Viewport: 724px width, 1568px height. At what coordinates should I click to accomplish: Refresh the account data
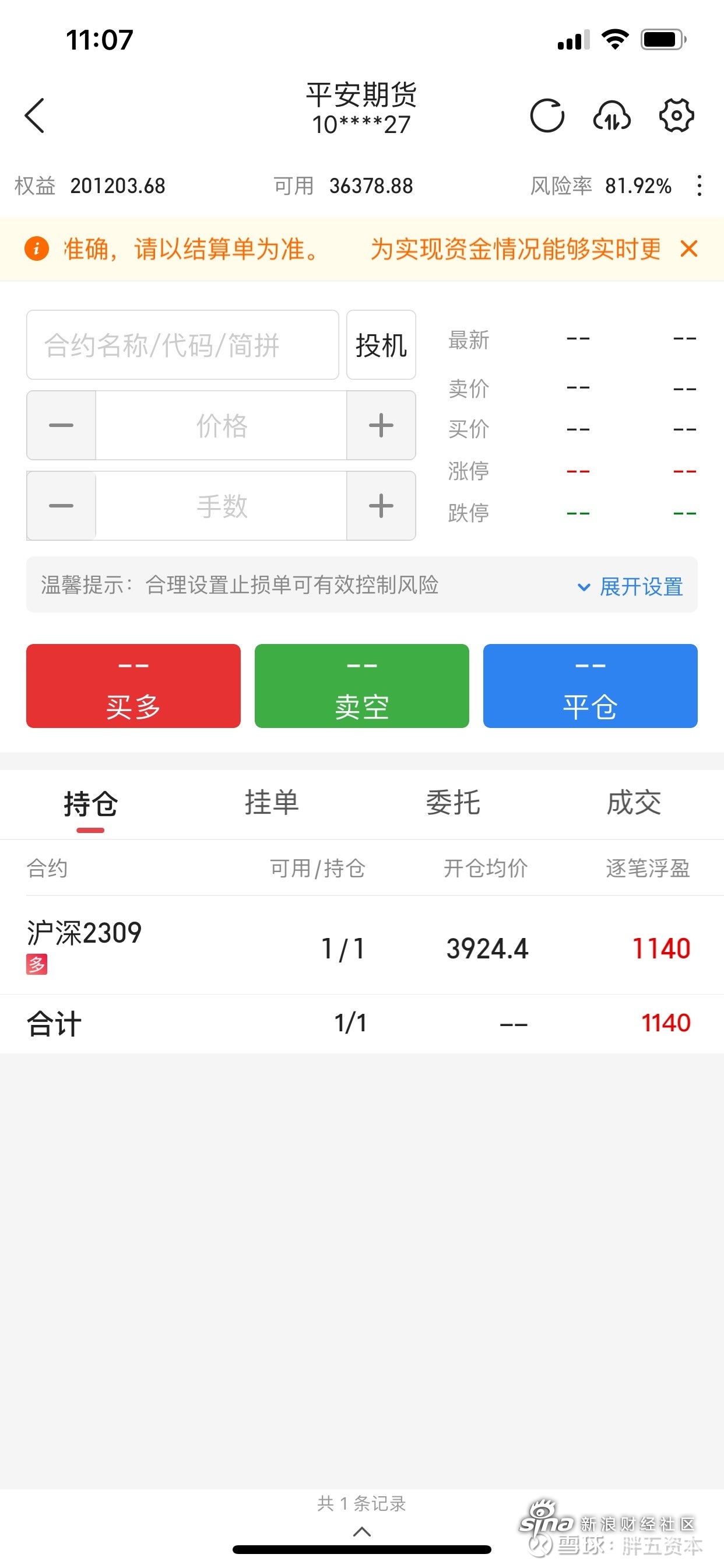point(547,115)
